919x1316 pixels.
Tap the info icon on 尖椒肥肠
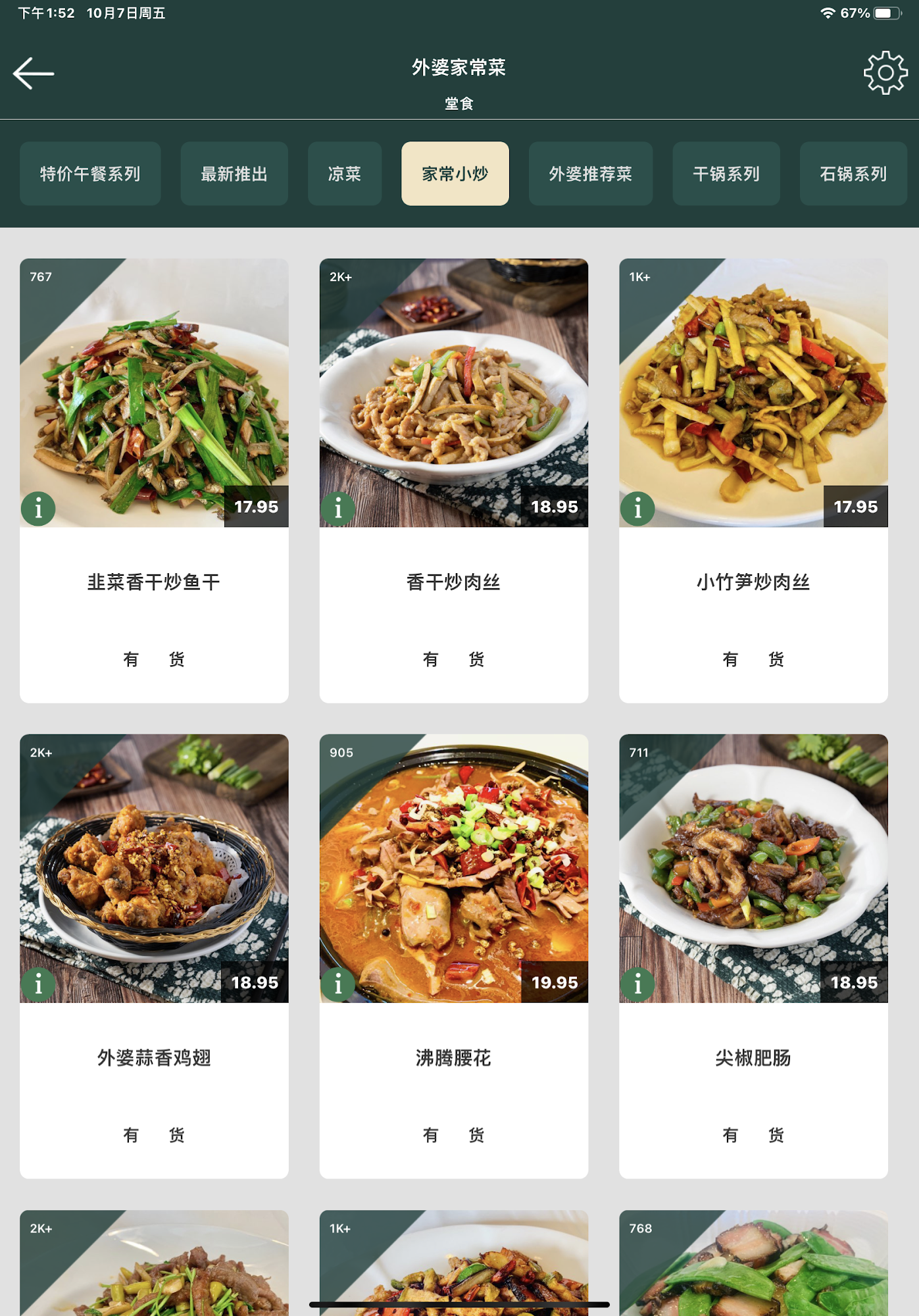coord(637,984)
